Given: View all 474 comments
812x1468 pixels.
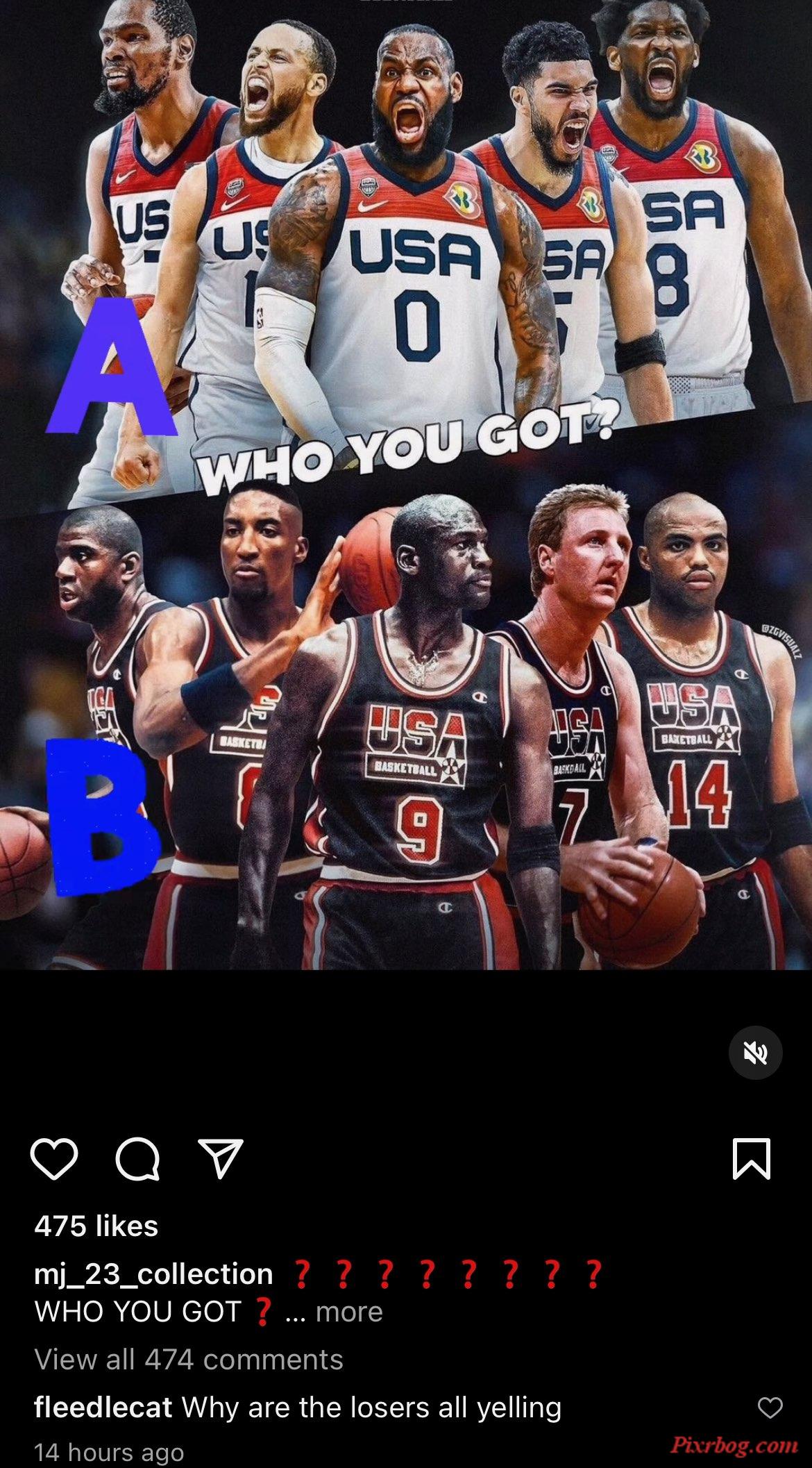Looking at the screenshot, I should (x=189, y=1359).
